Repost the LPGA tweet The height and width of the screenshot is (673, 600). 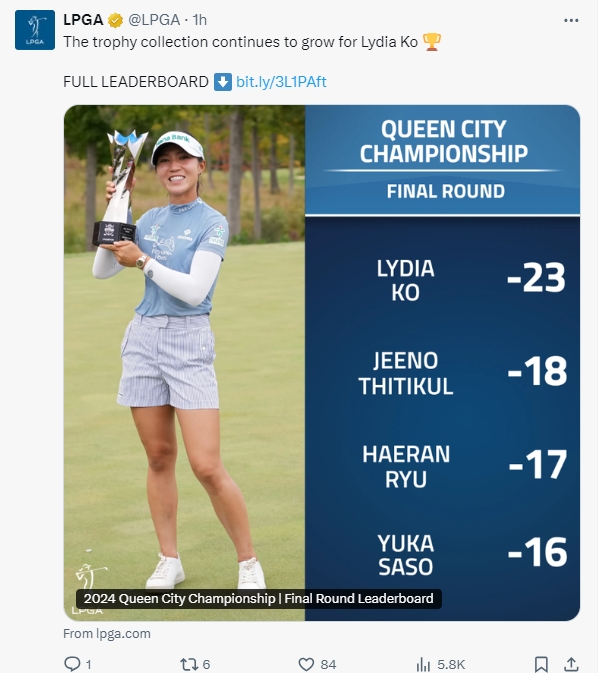tap(188, 663)
